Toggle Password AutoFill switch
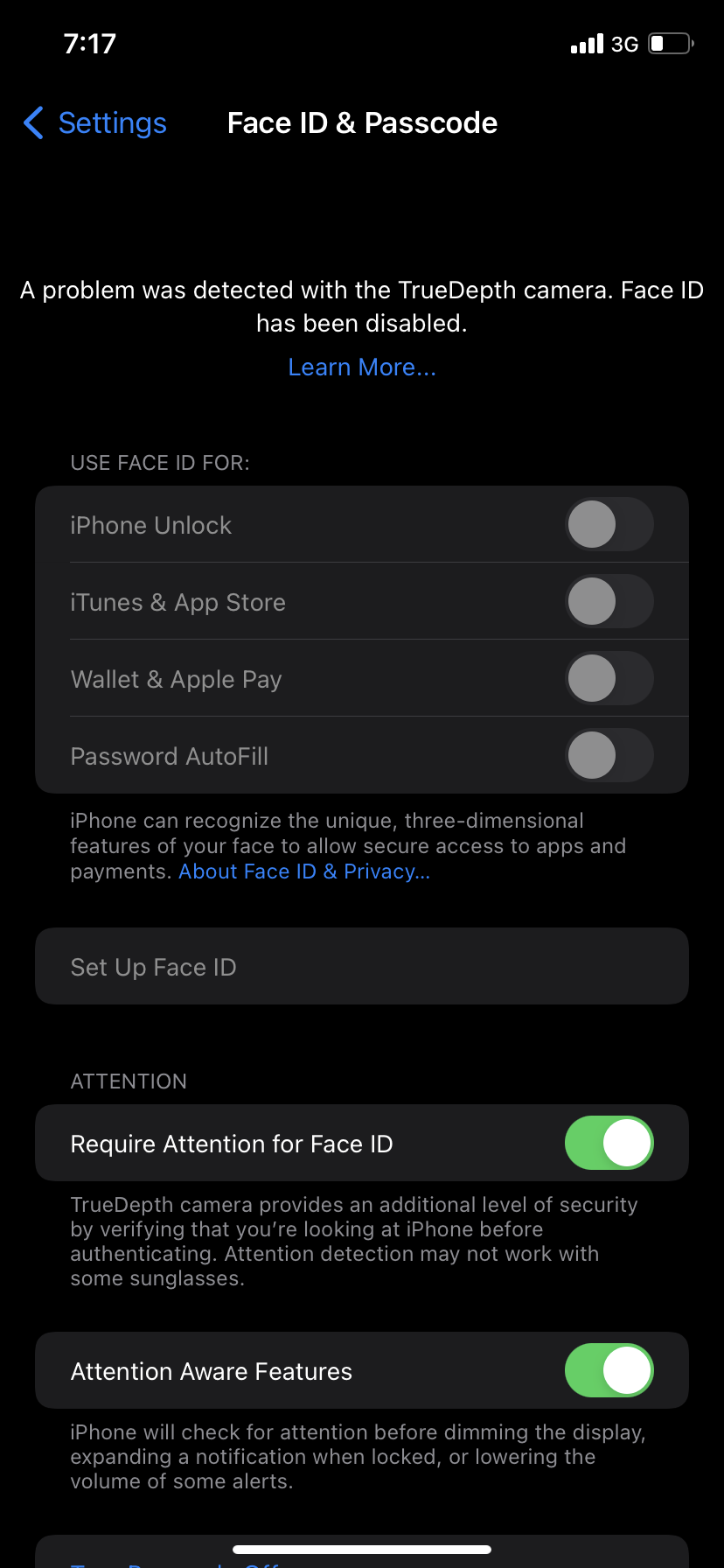The height and width of the screenshot is (1568, 724). pos(609,756)
